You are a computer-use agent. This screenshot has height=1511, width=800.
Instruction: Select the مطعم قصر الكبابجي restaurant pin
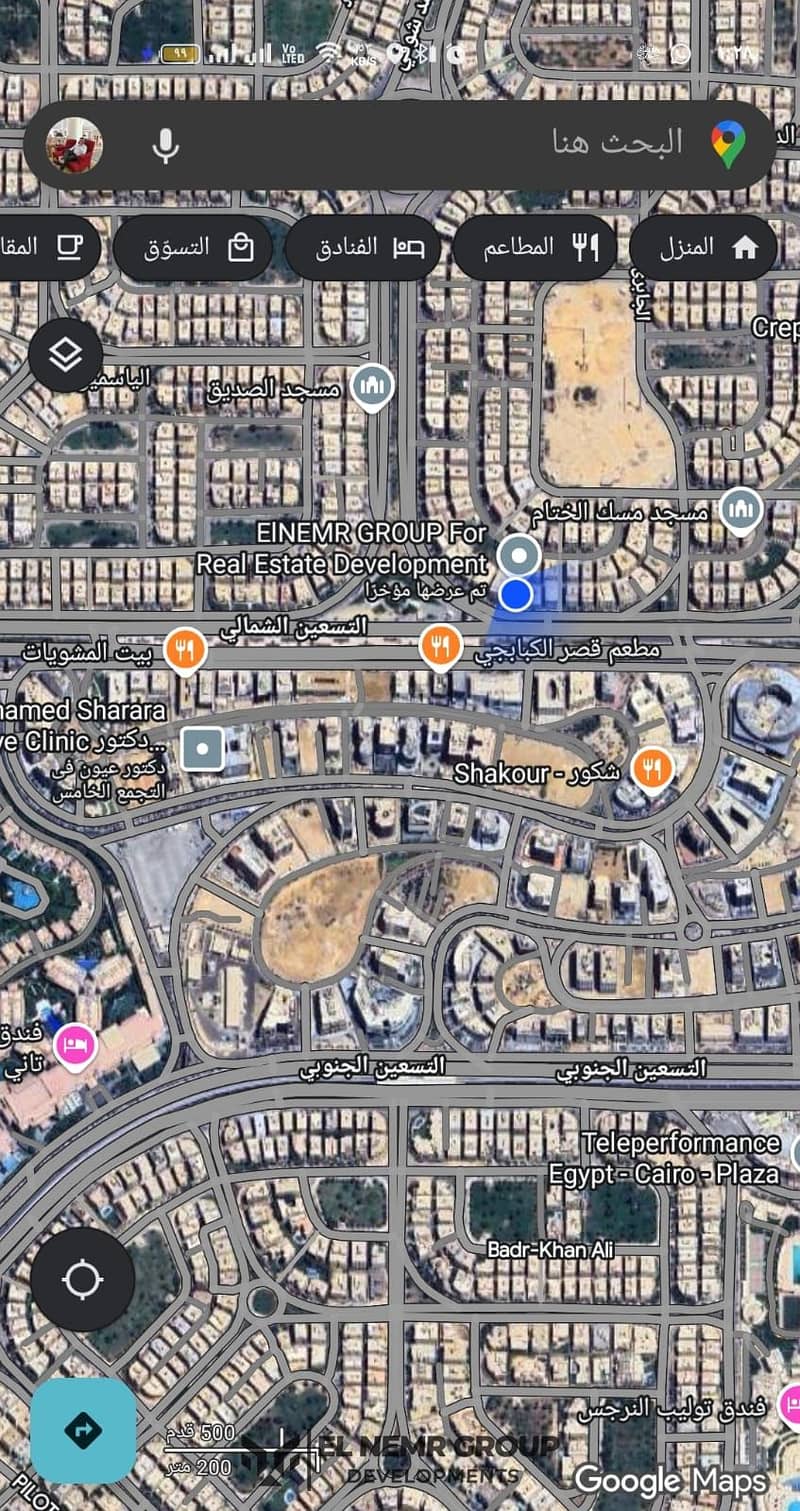[440, 647]
